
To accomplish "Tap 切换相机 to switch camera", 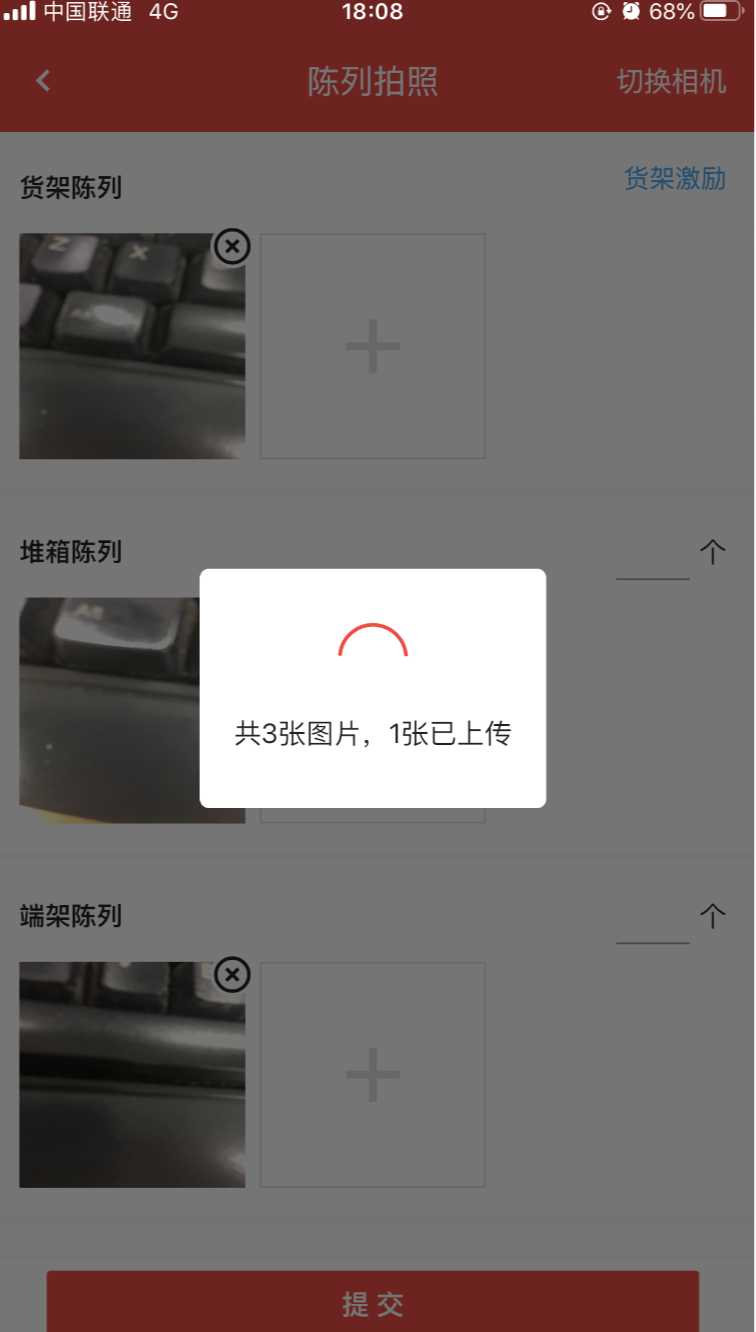I will pos(671,81).
